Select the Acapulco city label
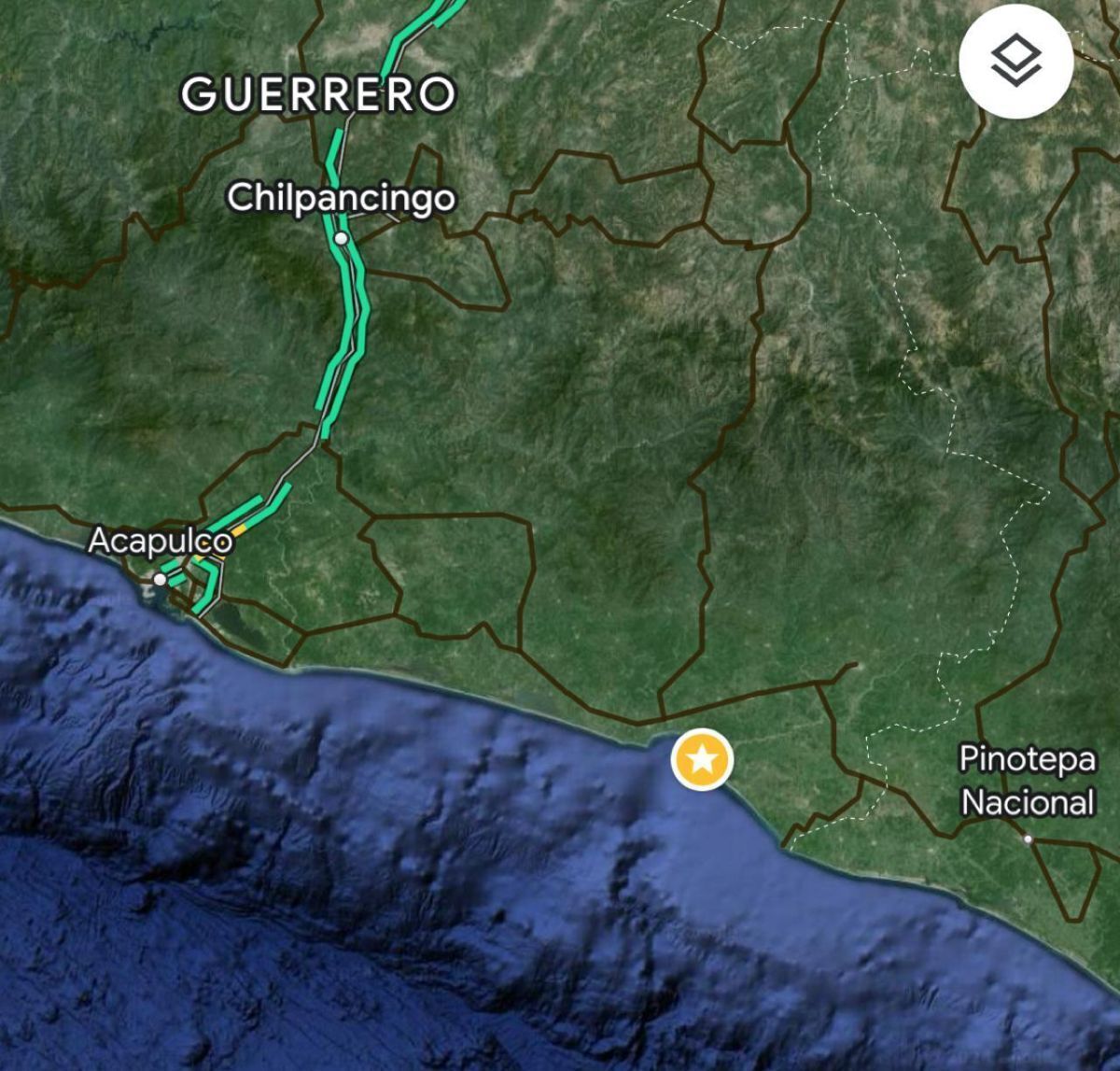1120x1071 pixels. pos(160,542)
